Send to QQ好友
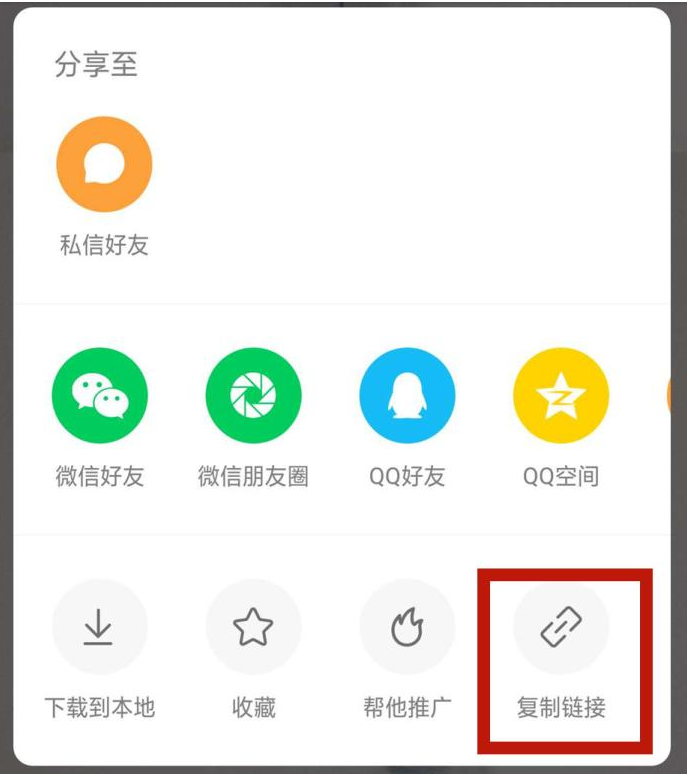This screenshot has width=687, height=774. [407, 396]
